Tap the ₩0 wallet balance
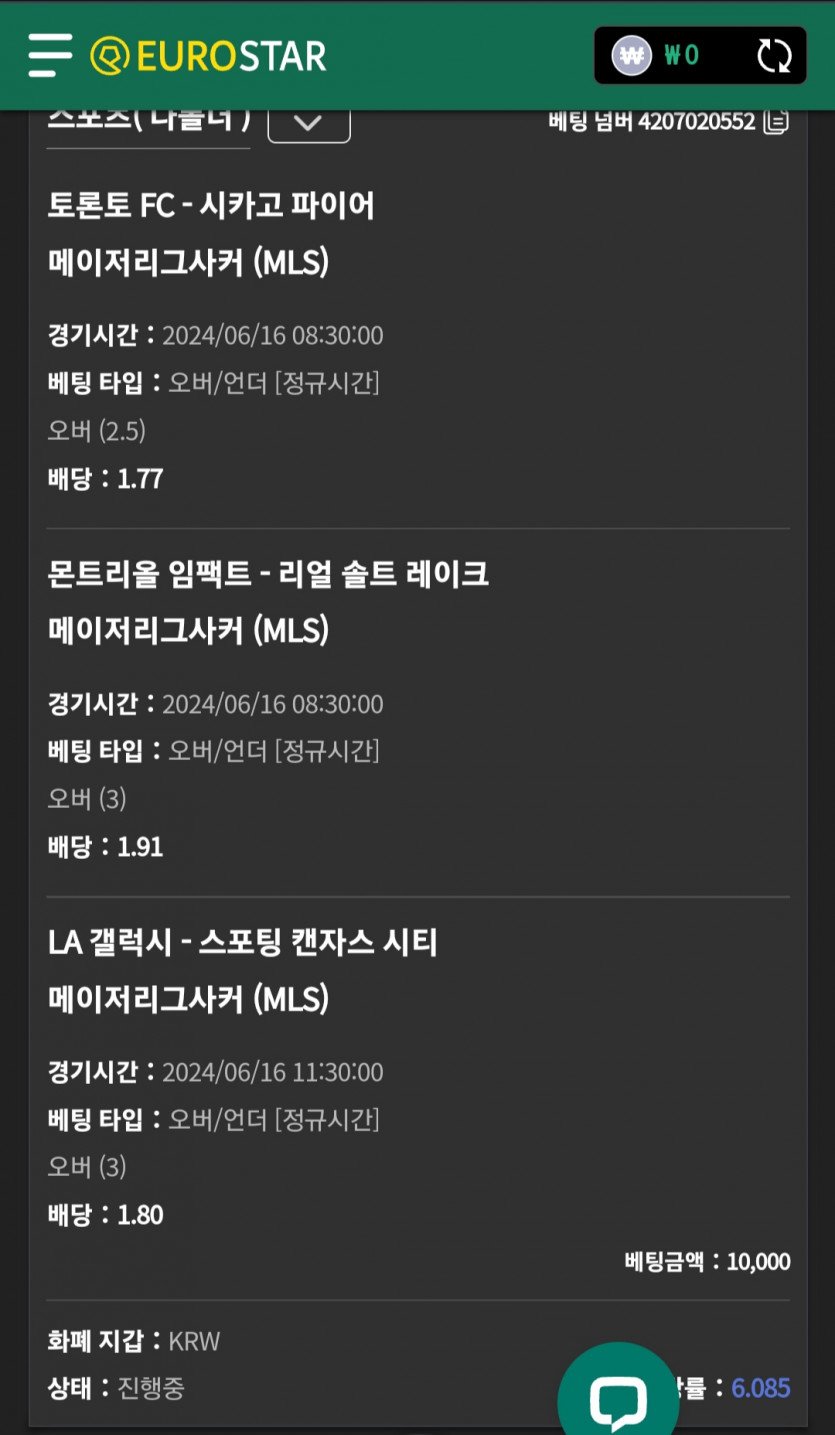The width and height of the screenshot is (835, 1435). click(x=680, y=55)
